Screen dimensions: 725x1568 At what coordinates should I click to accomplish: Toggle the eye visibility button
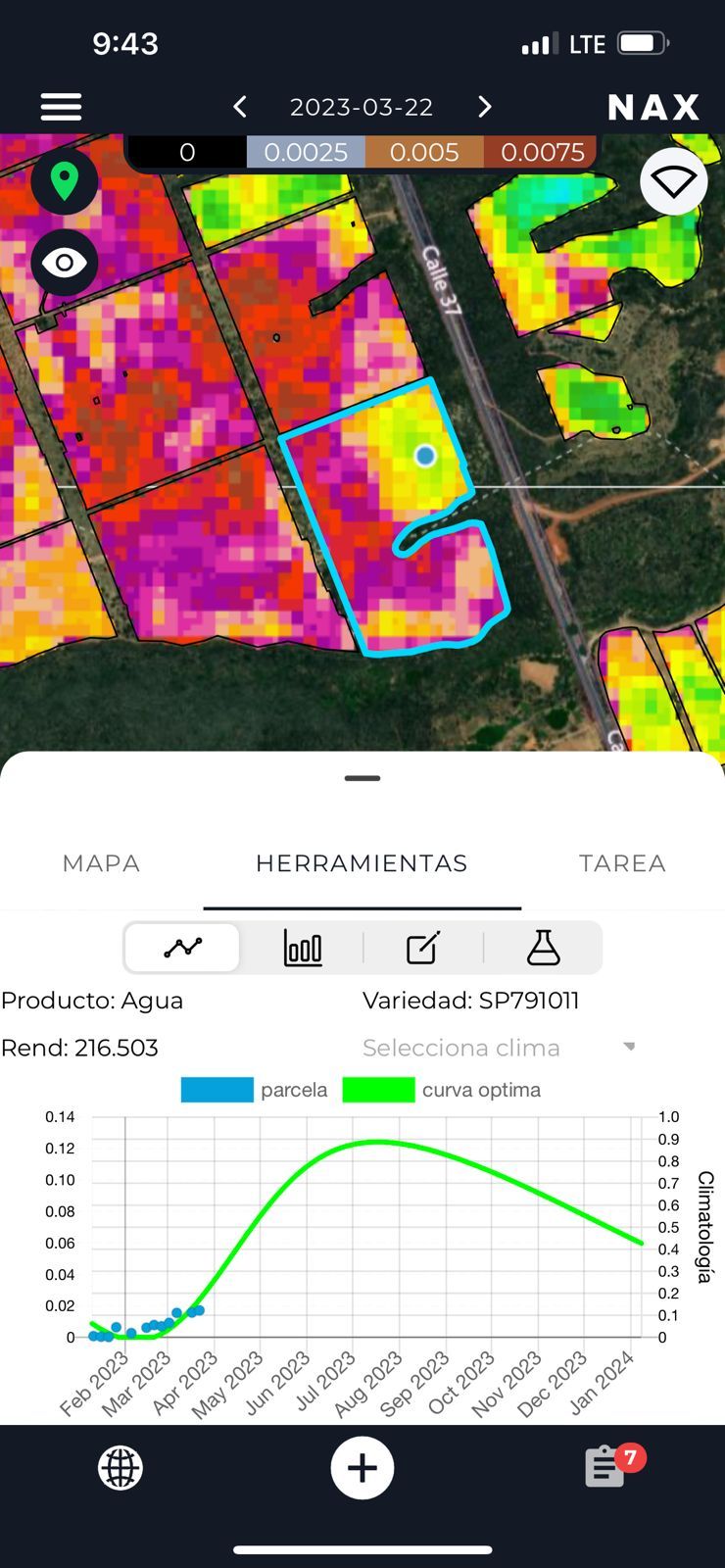point(65,263)
